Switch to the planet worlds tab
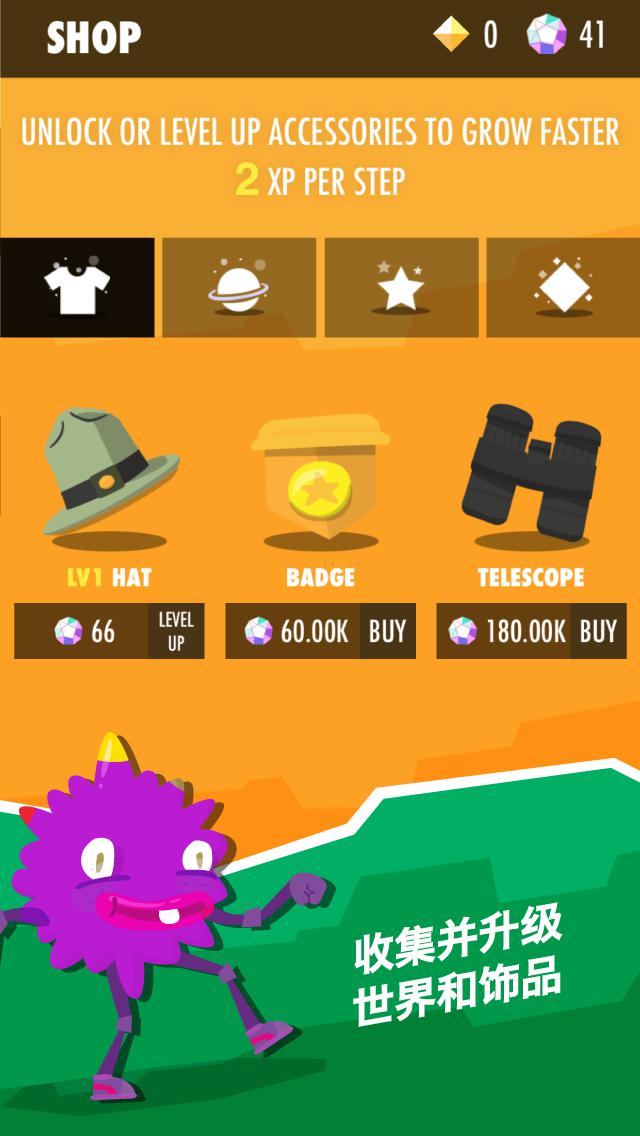 239,288
